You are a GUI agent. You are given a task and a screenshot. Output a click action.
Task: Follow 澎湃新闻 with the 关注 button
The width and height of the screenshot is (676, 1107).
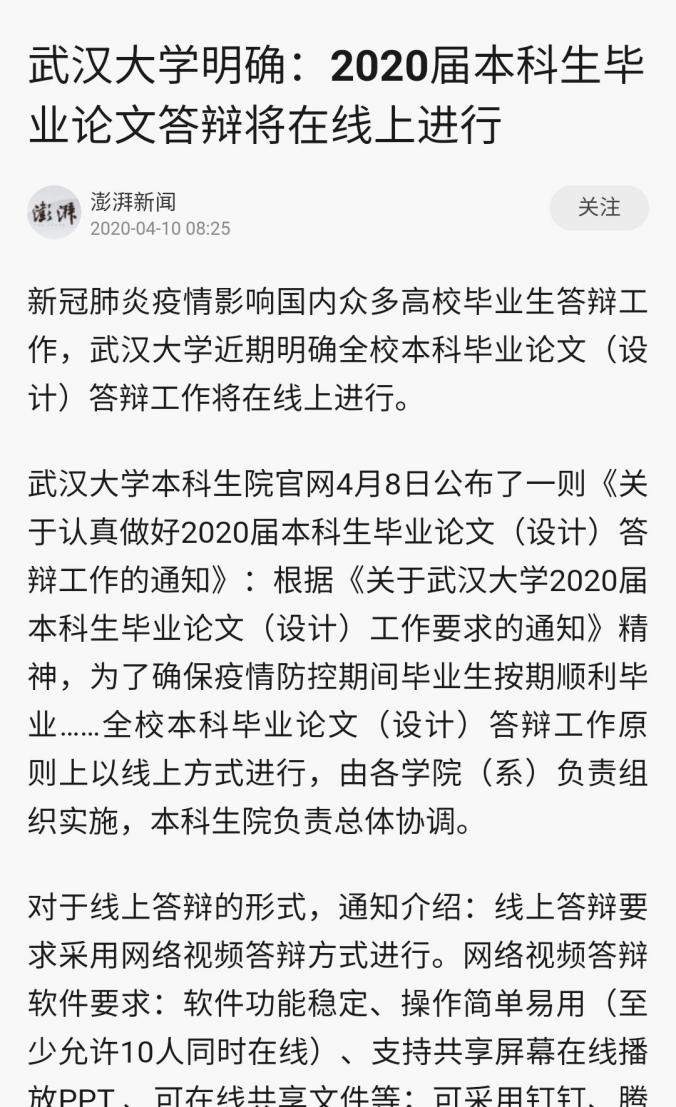599,208
